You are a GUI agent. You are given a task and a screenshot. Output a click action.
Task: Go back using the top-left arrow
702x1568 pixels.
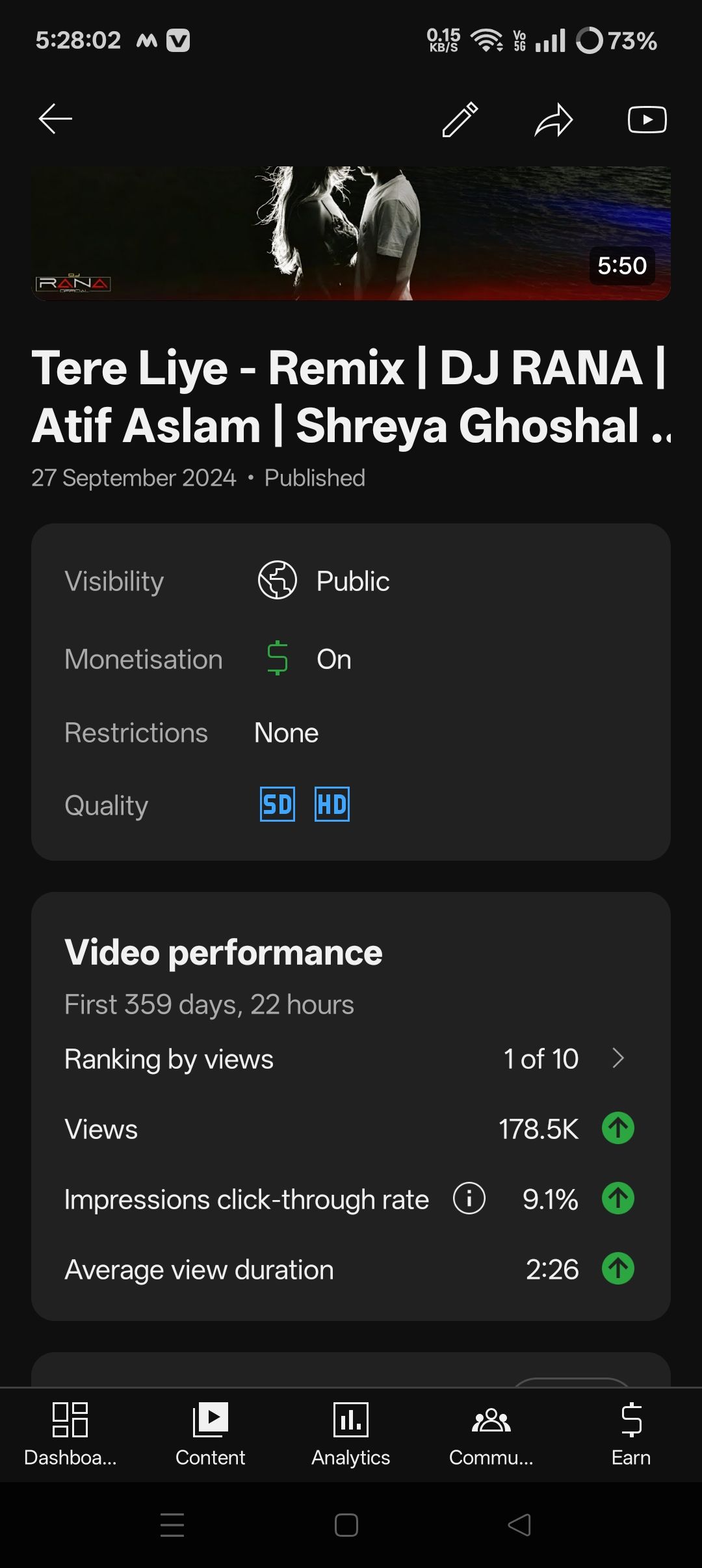(55, 119)
